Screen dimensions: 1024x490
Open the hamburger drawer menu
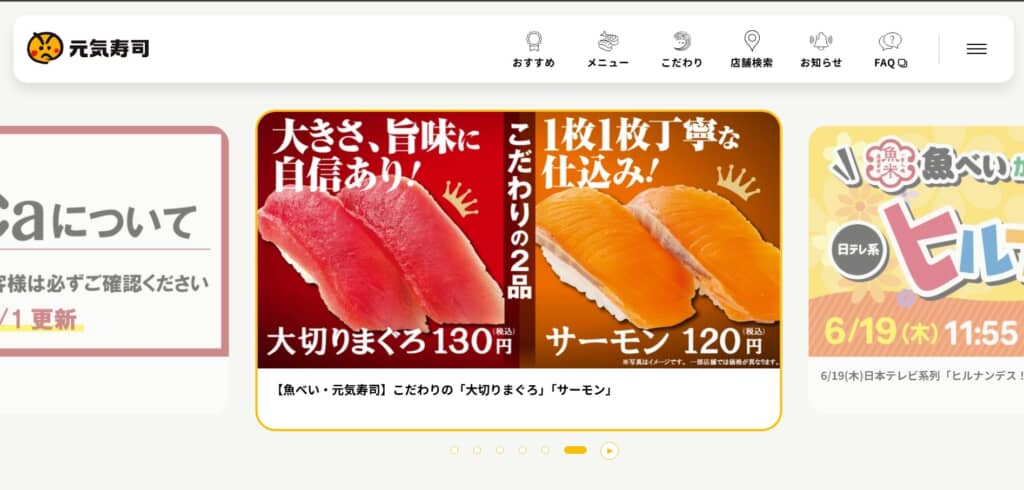pyautogui.click(x=976, y=49)
